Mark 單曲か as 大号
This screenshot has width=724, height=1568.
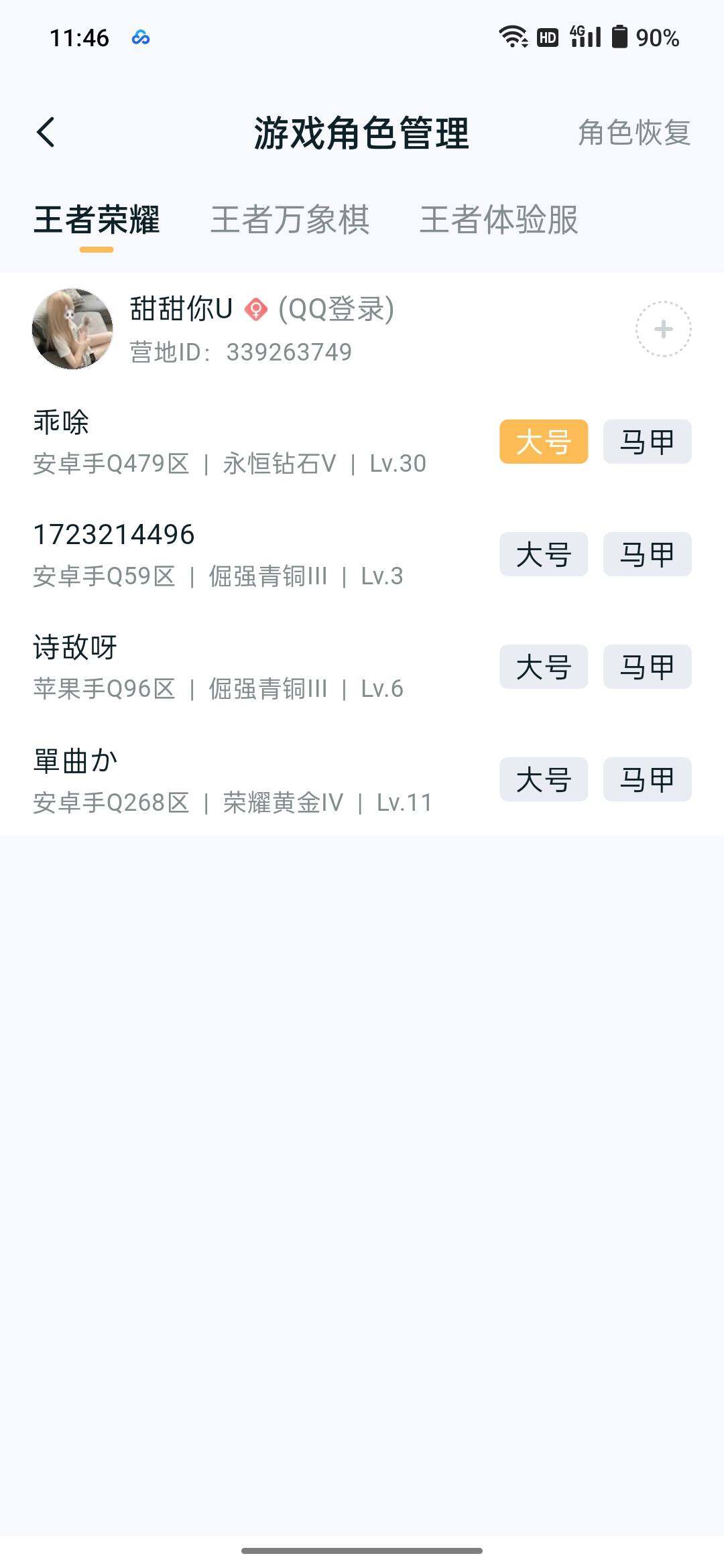543,779
